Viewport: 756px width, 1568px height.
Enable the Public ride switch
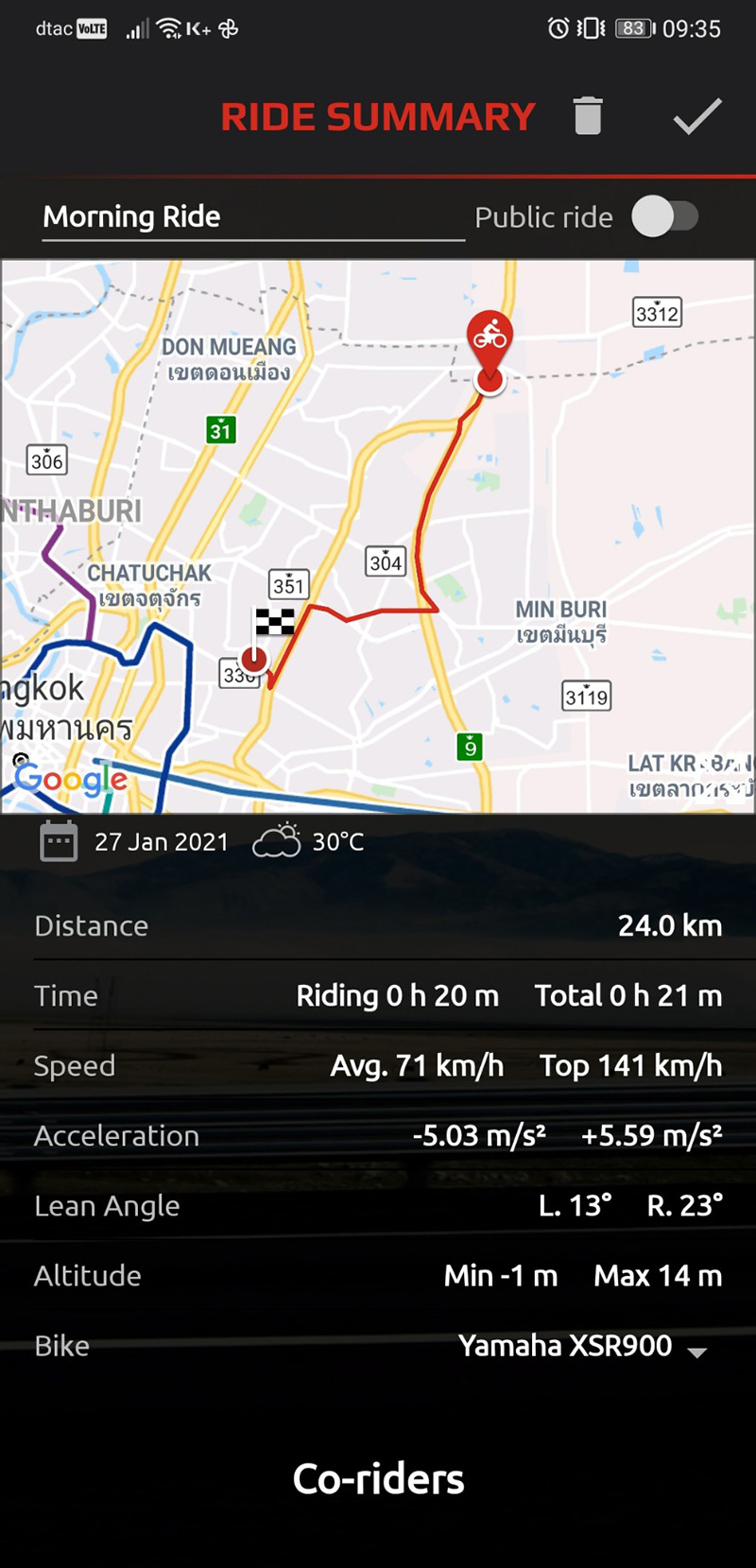click(665, 216)
